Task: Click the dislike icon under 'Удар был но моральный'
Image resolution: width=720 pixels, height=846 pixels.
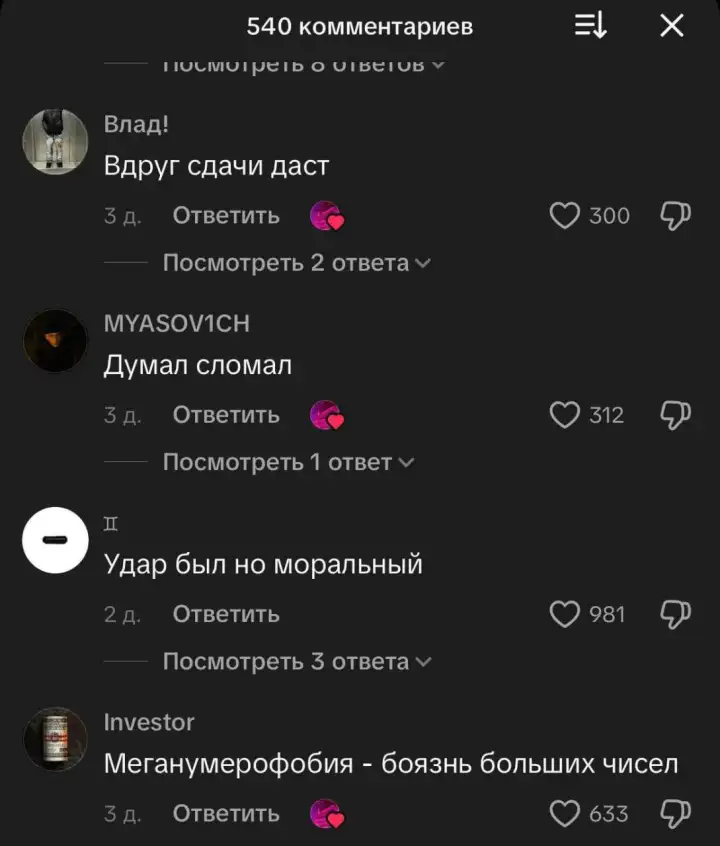Action: (x=675, y=613)
